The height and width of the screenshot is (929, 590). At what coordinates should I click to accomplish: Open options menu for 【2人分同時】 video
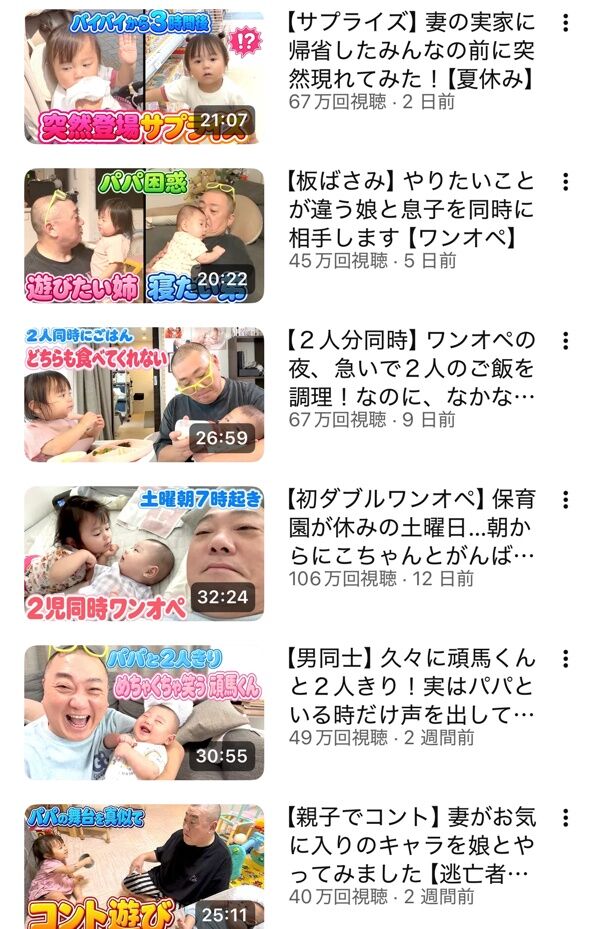566,341
